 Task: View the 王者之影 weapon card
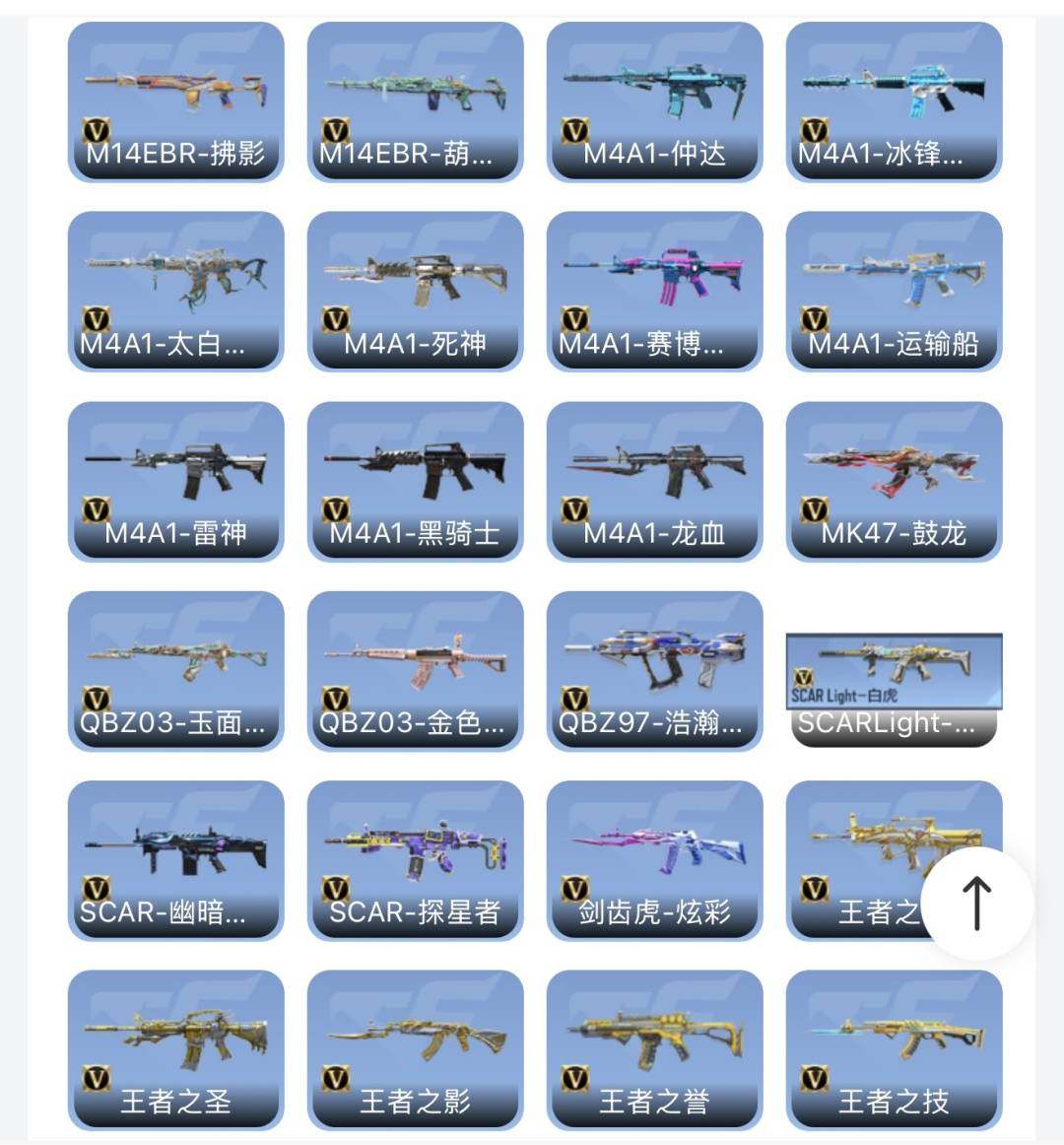415,1049
